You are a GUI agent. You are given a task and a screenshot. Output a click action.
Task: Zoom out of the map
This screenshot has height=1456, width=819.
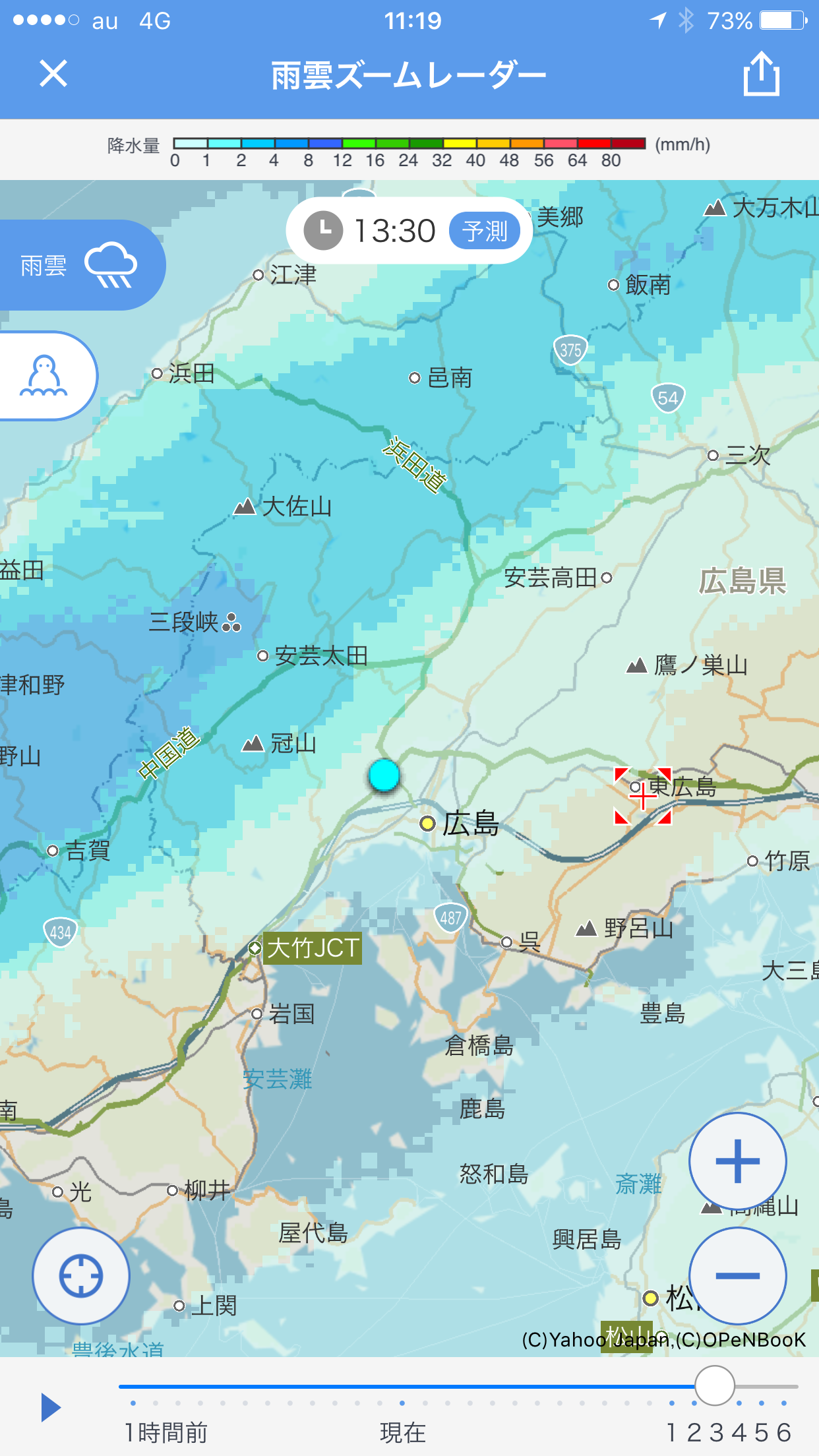point(737,1276)
